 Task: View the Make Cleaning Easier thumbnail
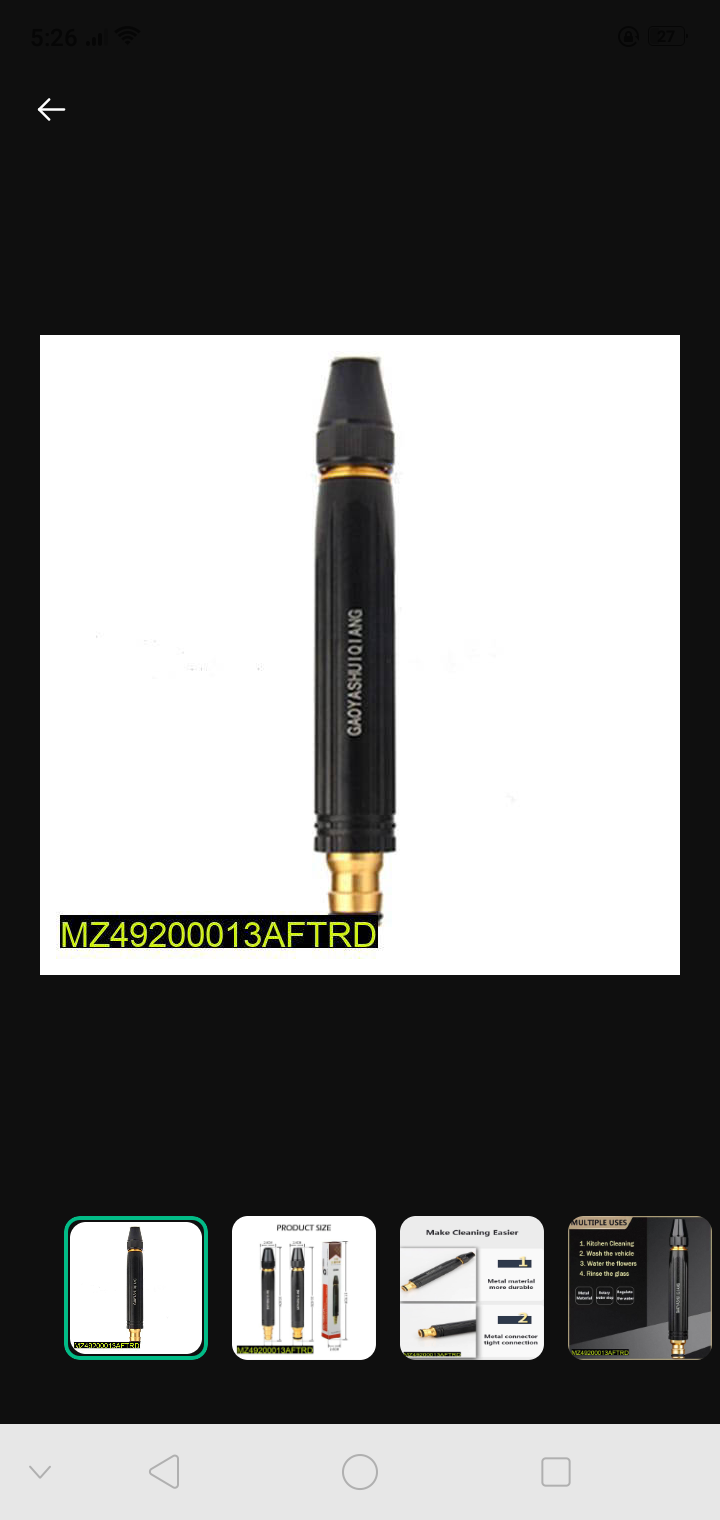click(x=472, y=1288)
